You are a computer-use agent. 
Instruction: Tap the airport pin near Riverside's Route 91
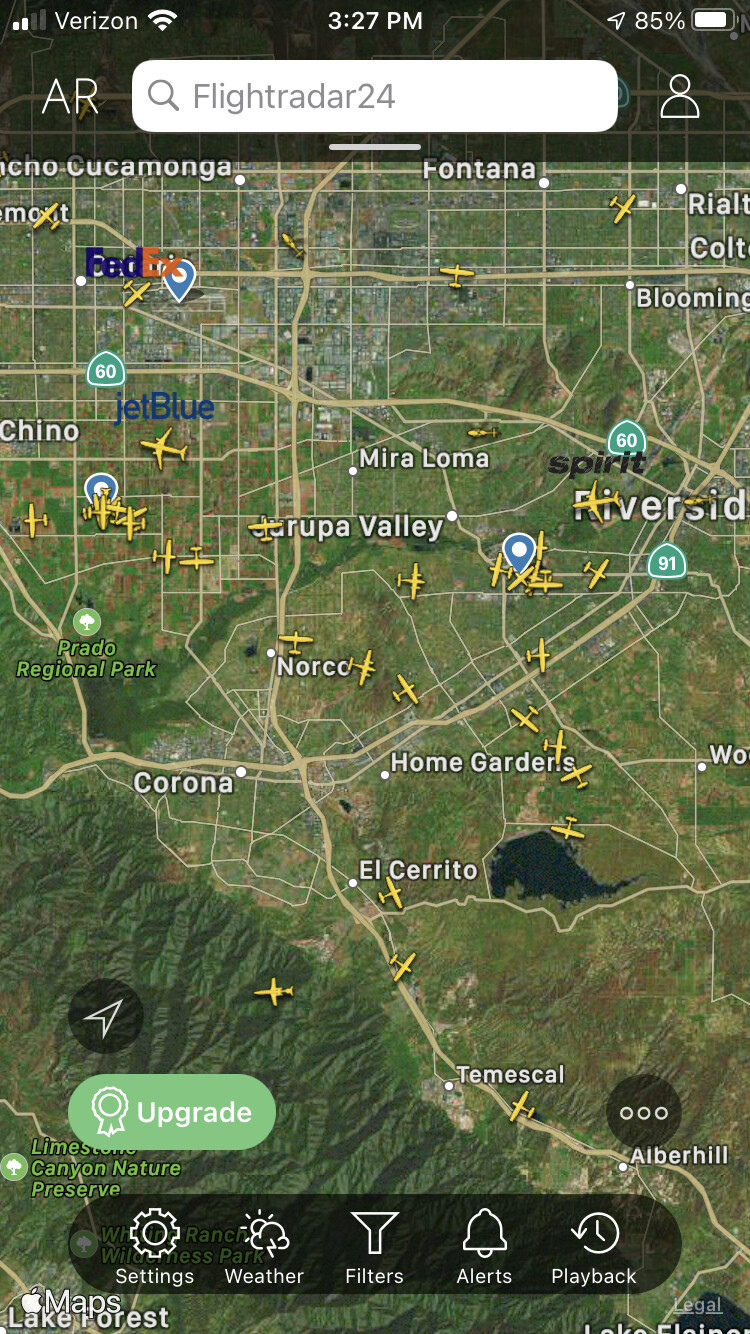click(x=518, y=552)
